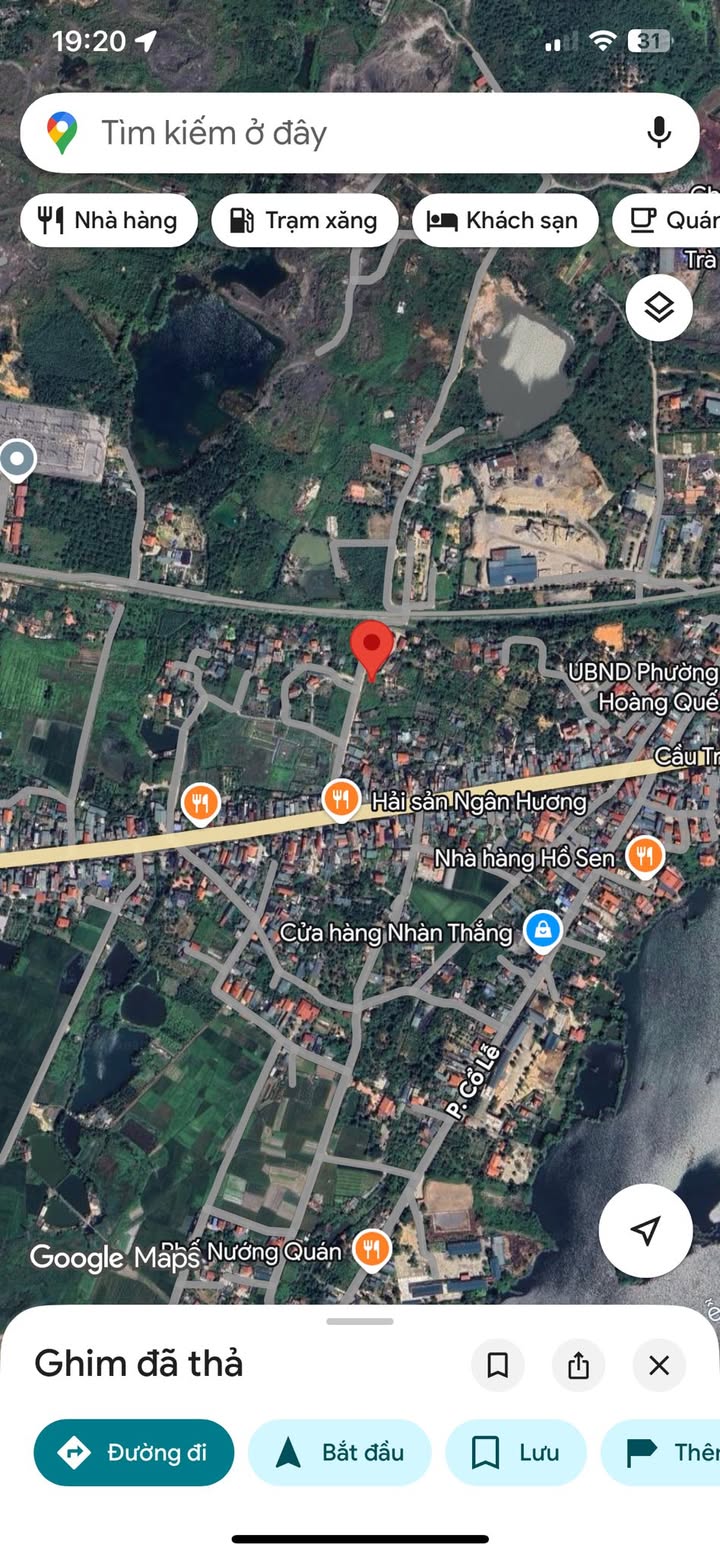Open the map layers button

point(659,307)
